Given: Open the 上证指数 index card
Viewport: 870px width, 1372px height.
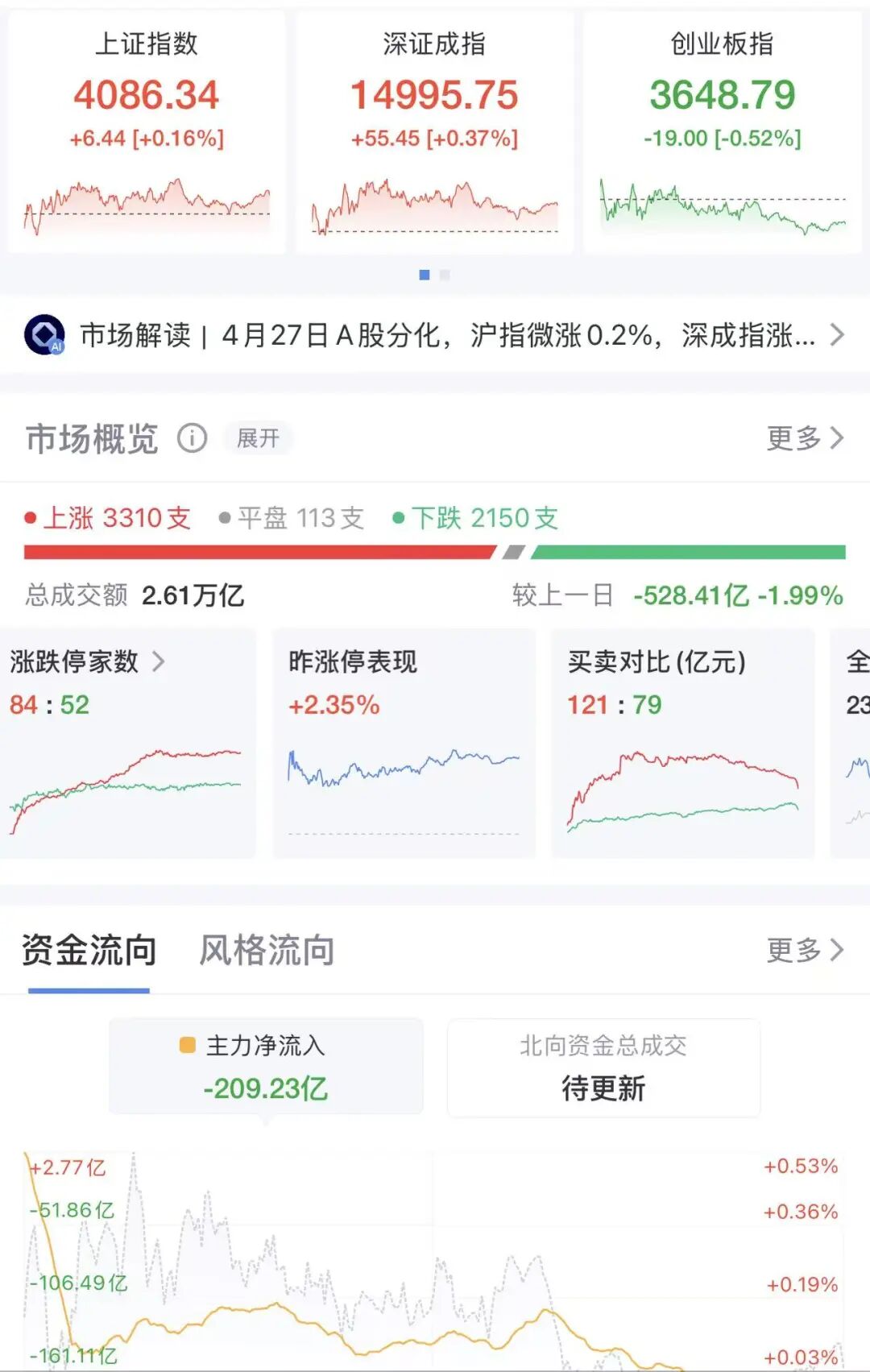Looking at the screenshot, I should point(147,133).
